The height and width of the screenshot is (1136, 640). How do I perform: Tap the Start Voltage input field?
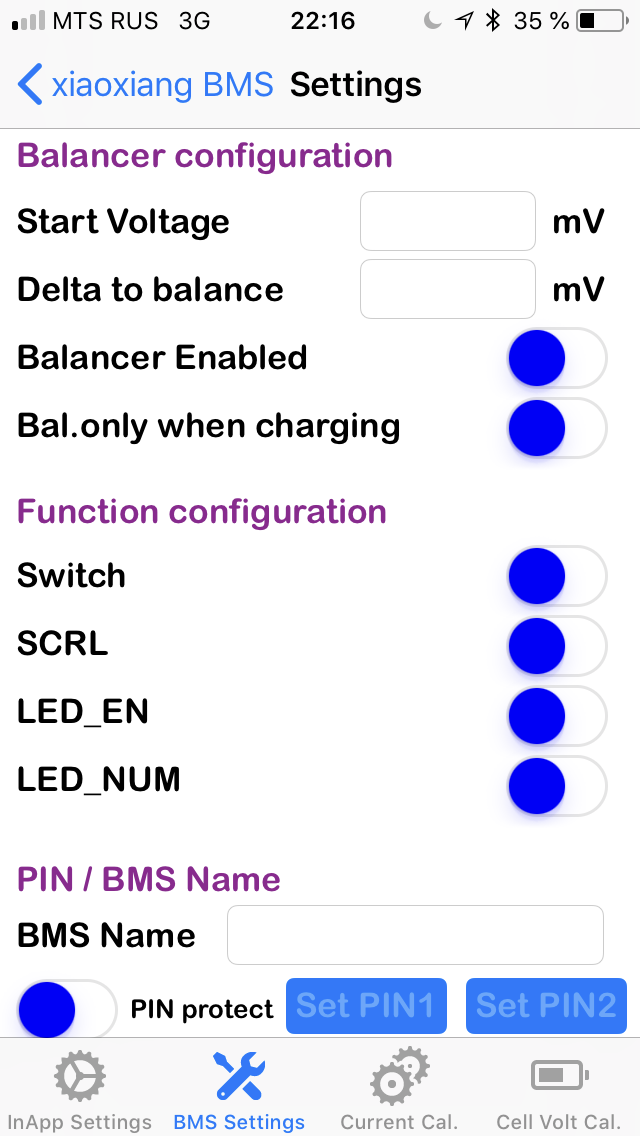pos(447,221)
